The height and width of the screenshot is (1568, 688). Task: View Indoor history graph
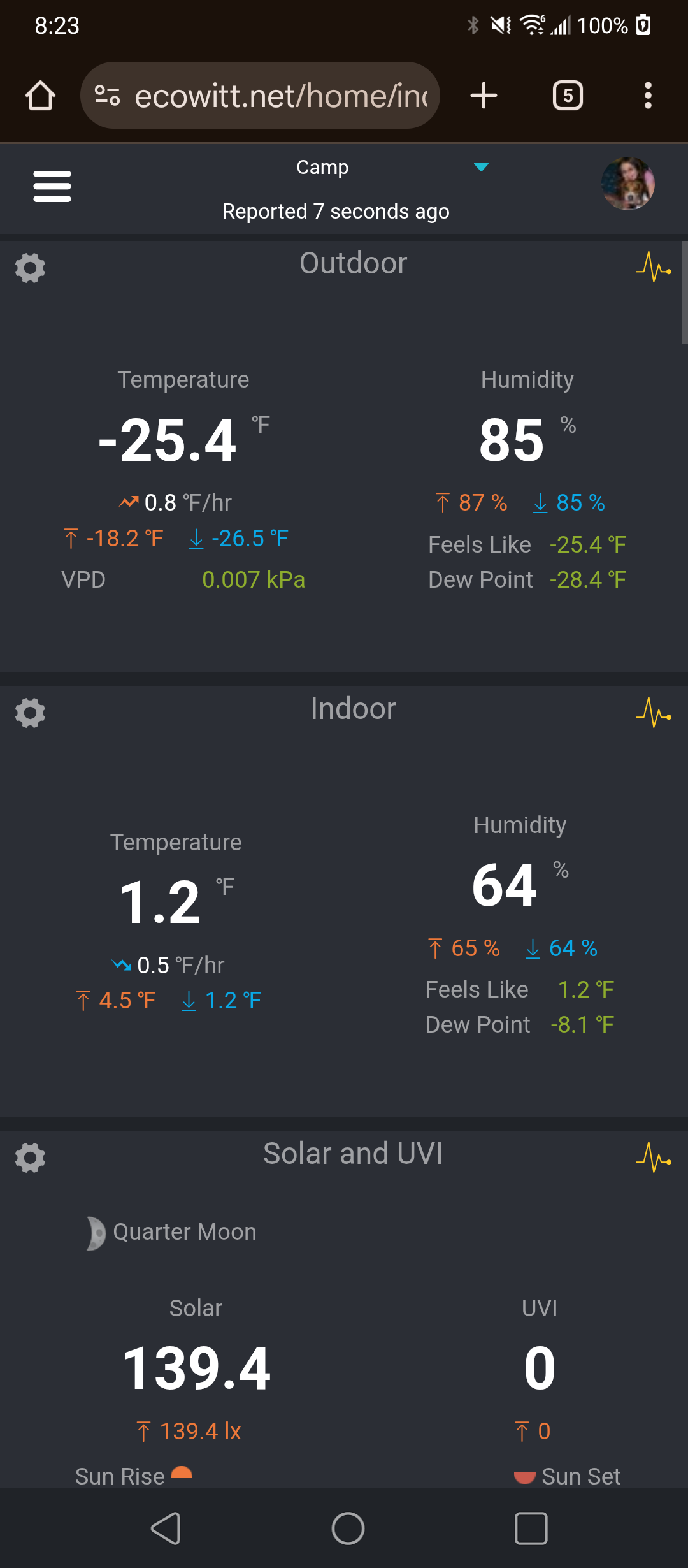[x=654, y=713]
